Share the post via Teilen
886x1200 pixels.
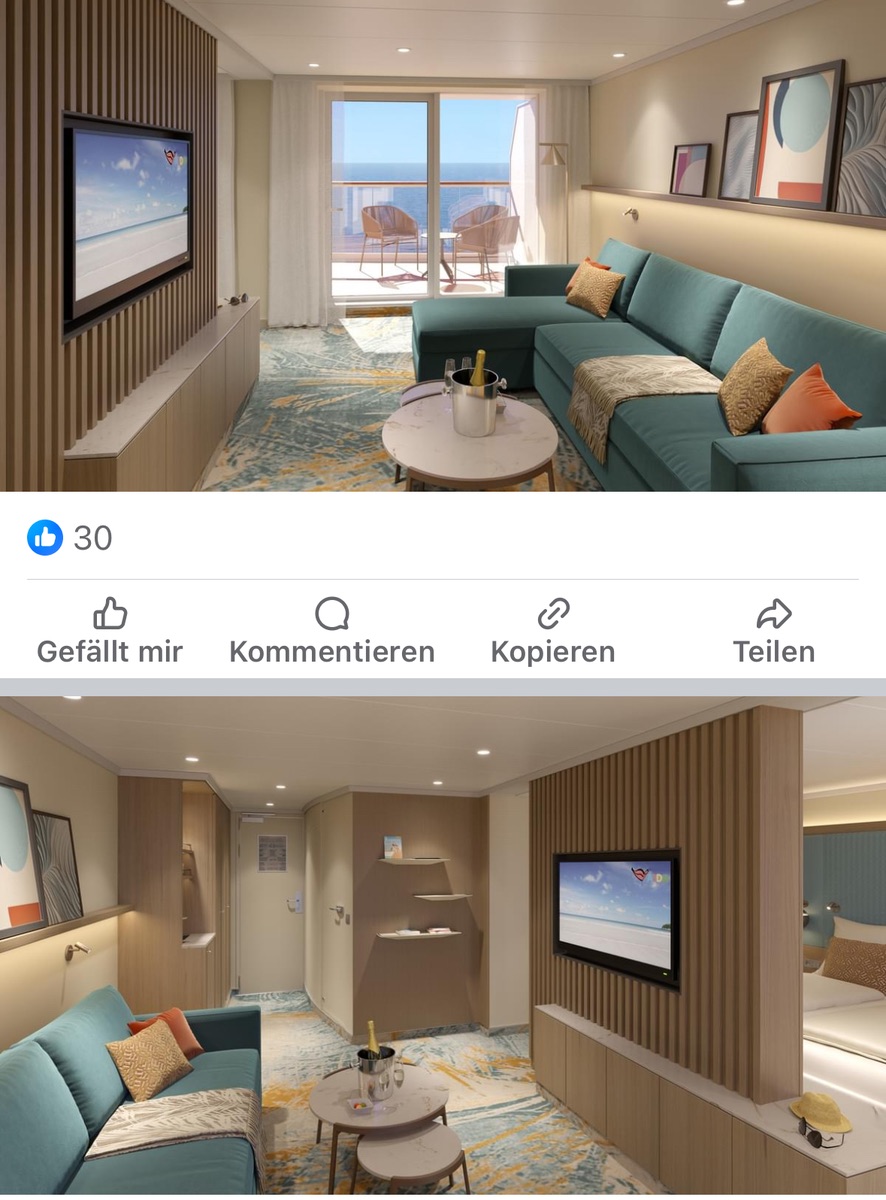click(x=774, y=633)
